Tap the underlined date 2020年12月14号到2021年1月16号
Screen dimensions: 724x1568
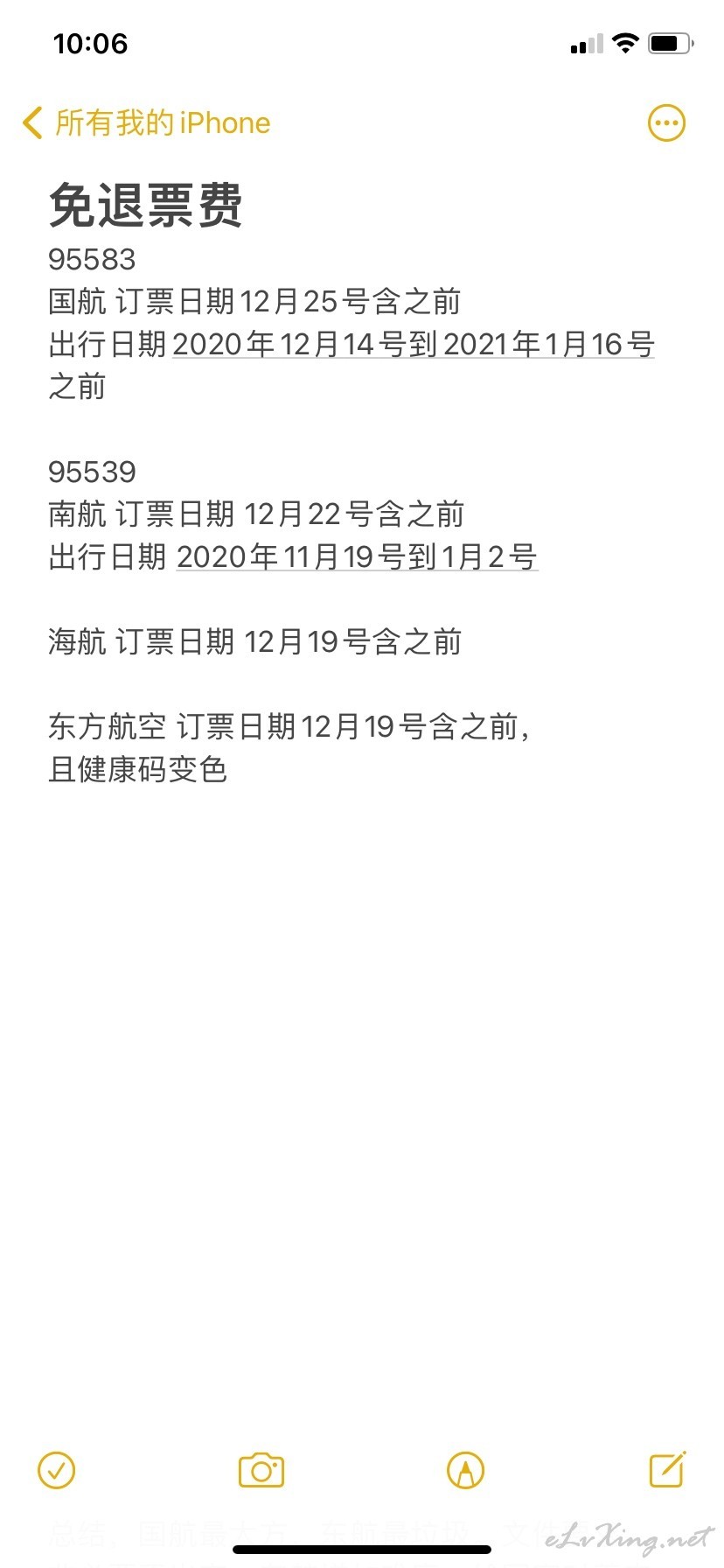coord(413,344)
